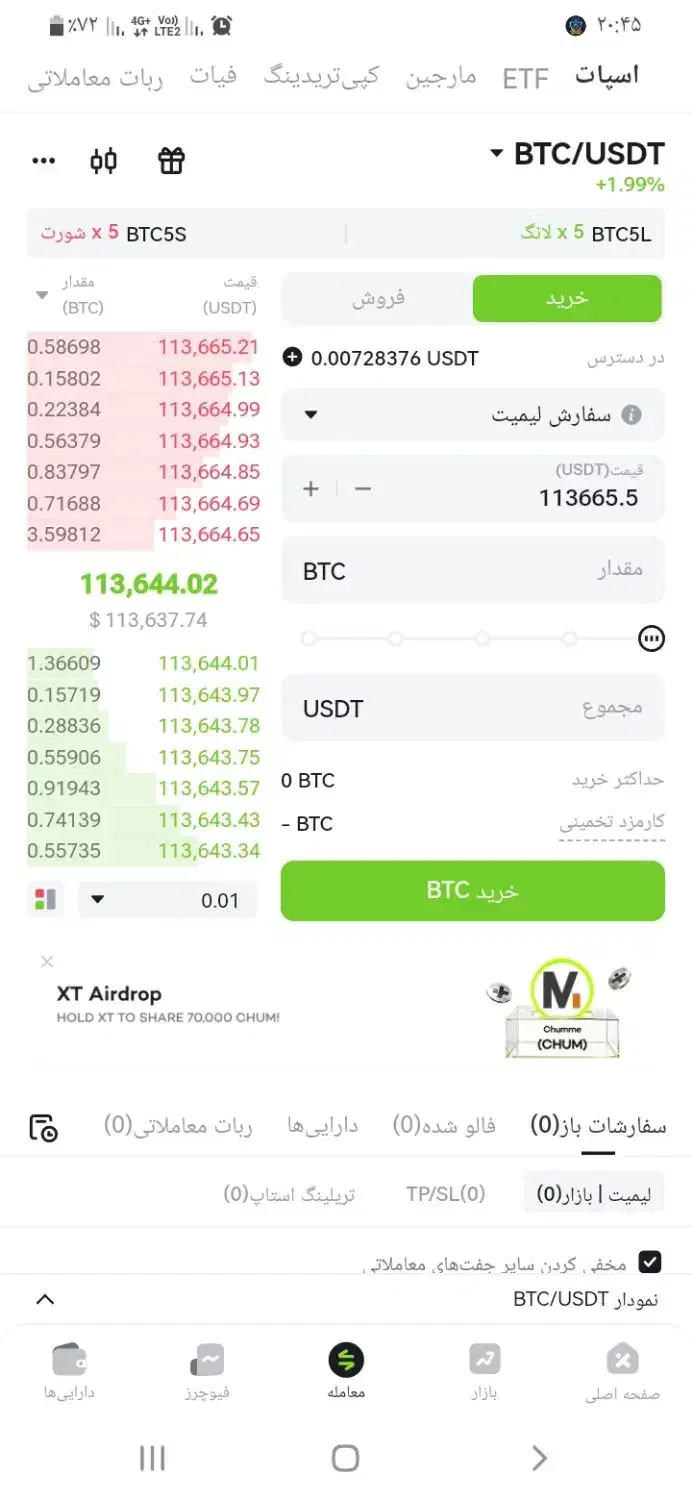Switch to the مارجین tab
Screen dimensions: 692x1500
pos(441,77)
